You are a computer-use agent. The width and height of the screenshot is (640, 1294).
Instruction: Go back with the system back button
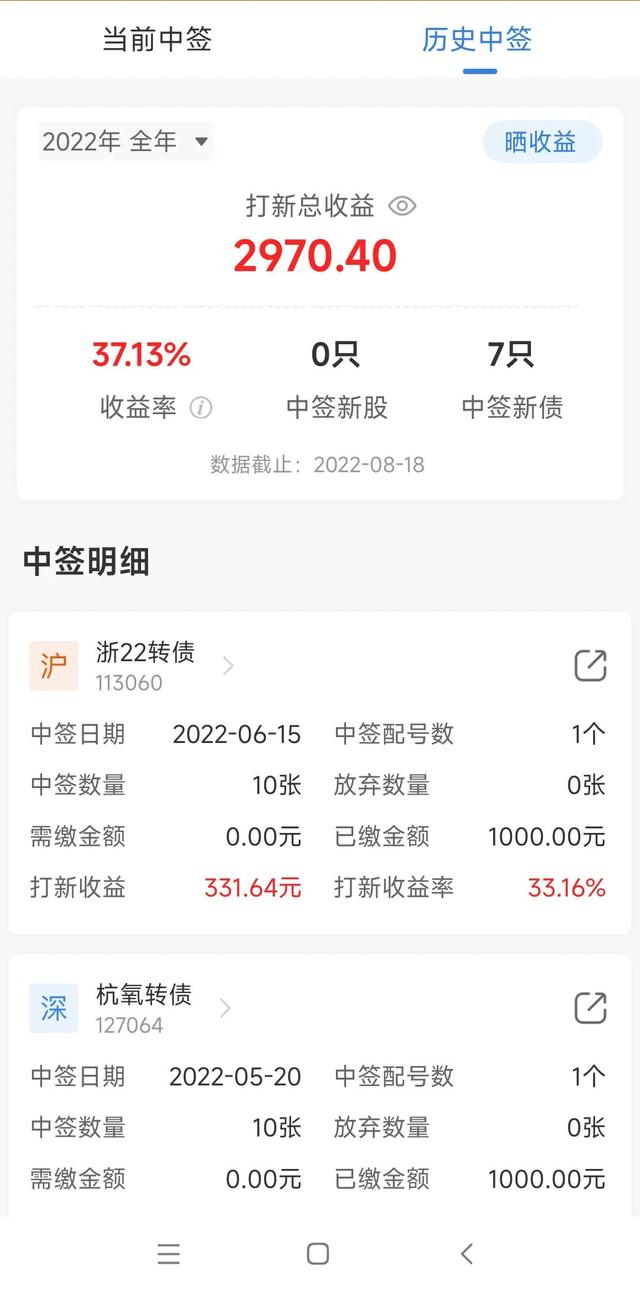[x=467, y=1253]
